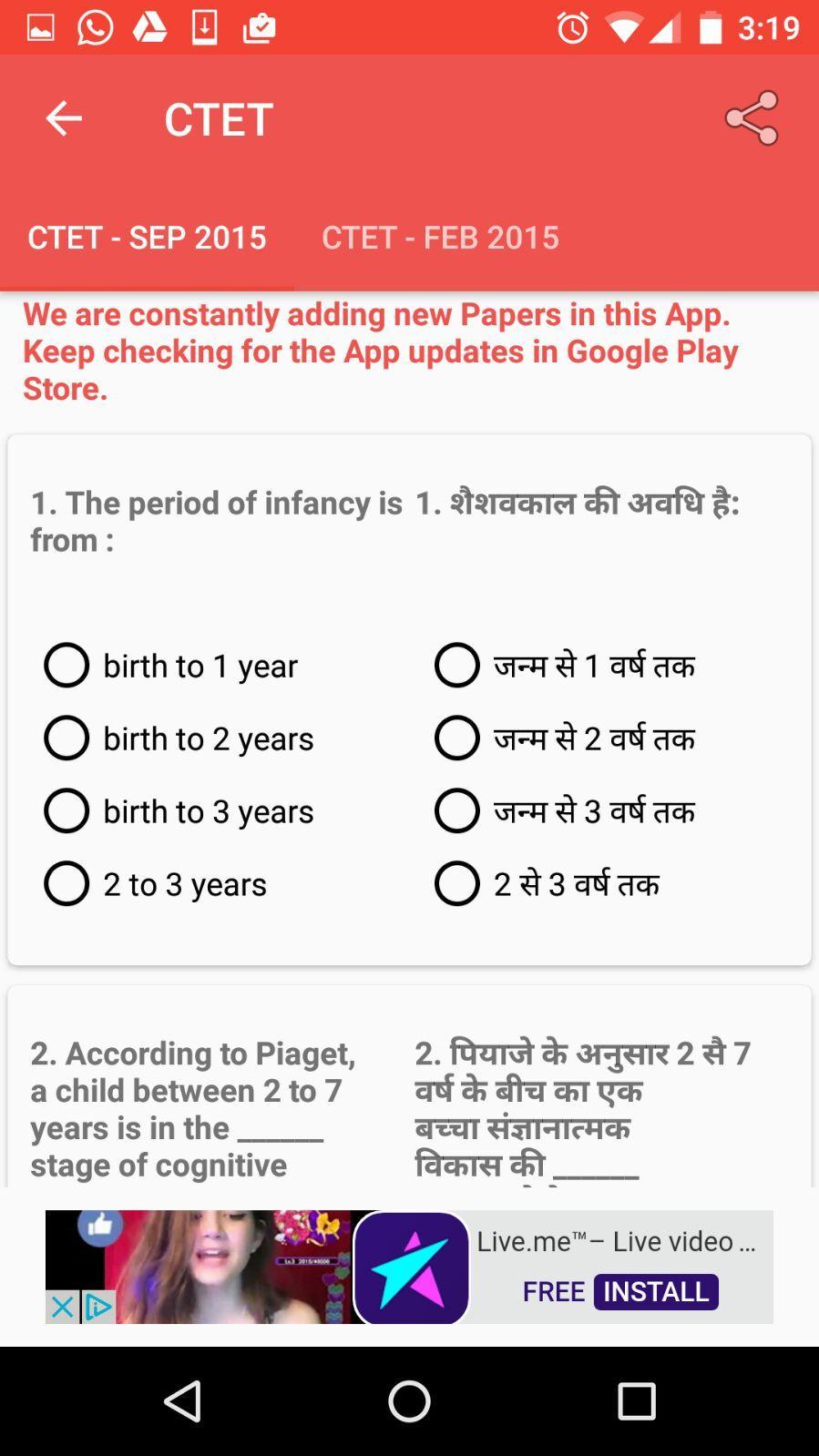Switch to the CTET - FEB 2015 tab
The image size is (819, 1456).
coord(440,238)
